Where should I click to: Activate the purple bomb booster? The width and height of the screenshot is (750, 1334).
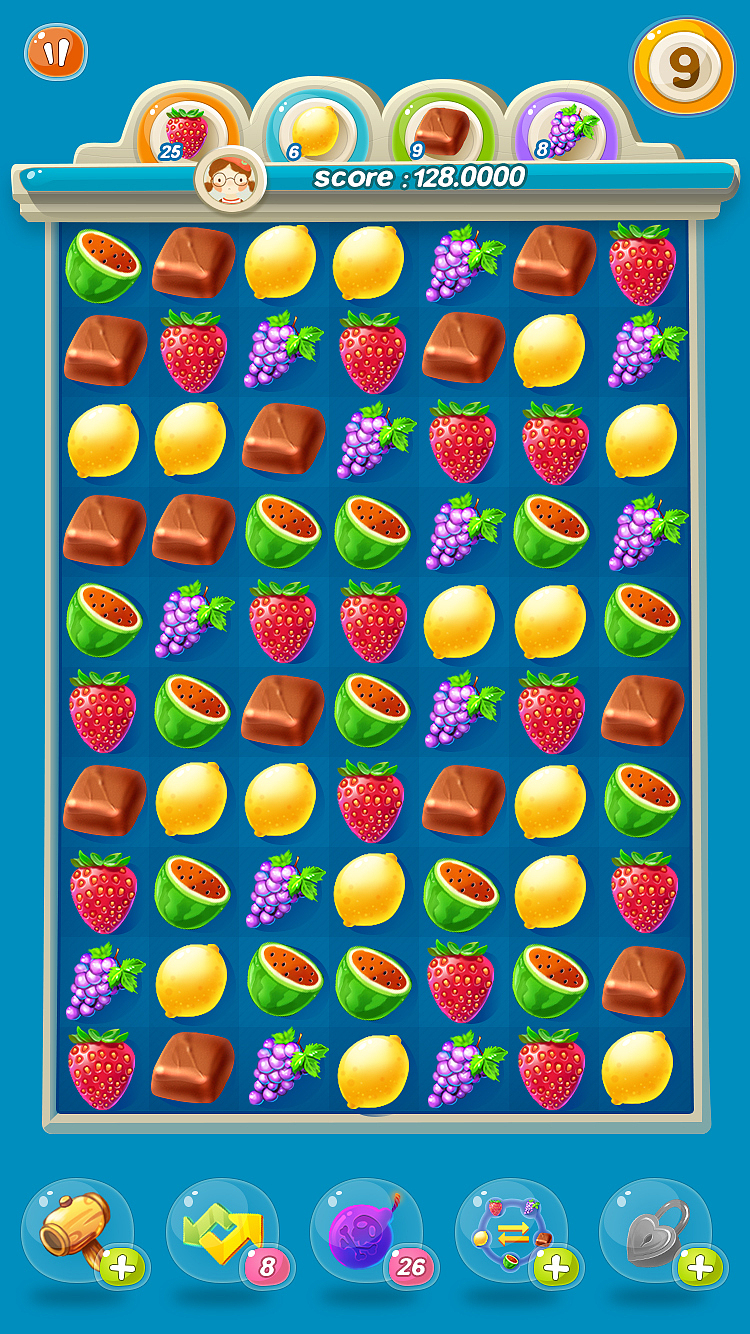[365, 1230]
